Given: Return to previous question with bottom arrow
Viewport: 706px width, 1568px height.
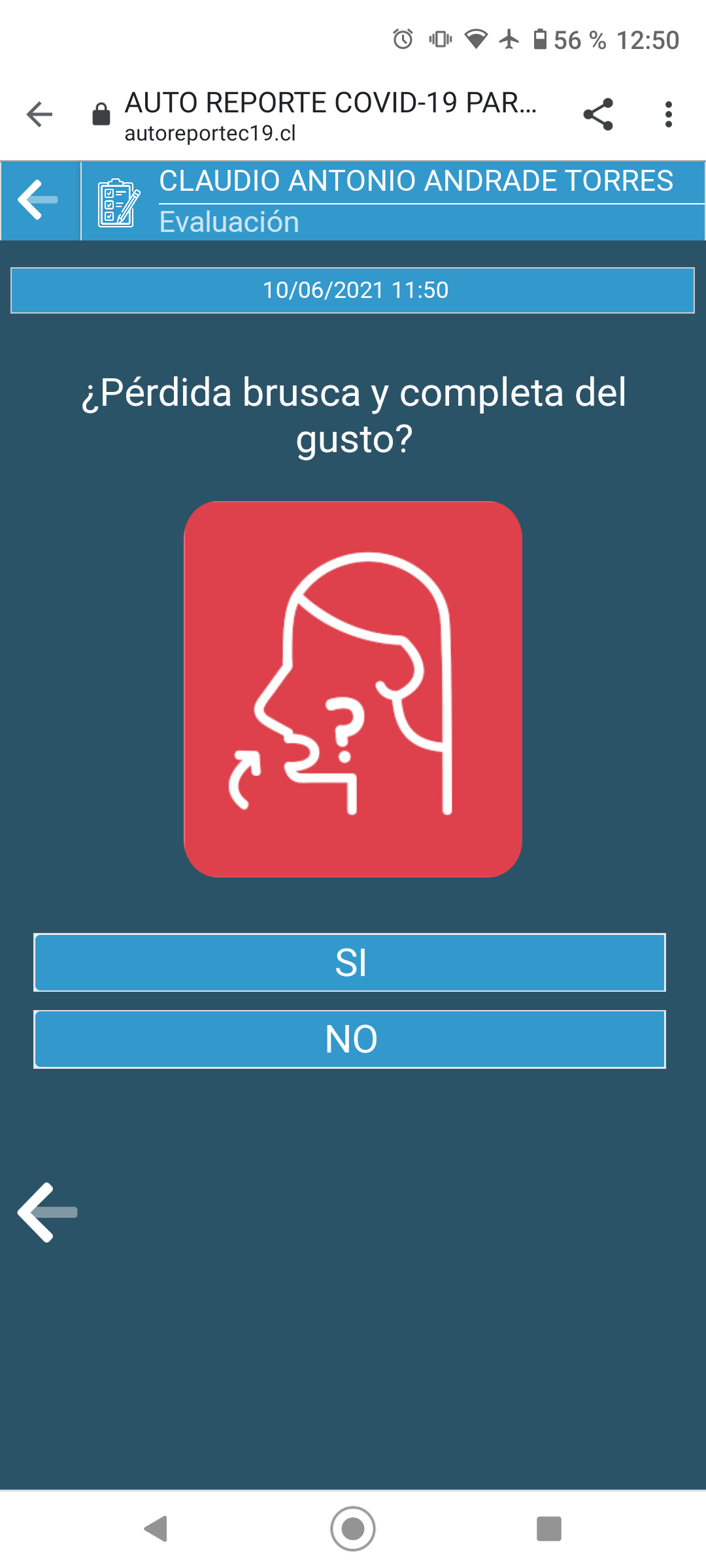Looking at the screenshot, I should point(47,1212).
